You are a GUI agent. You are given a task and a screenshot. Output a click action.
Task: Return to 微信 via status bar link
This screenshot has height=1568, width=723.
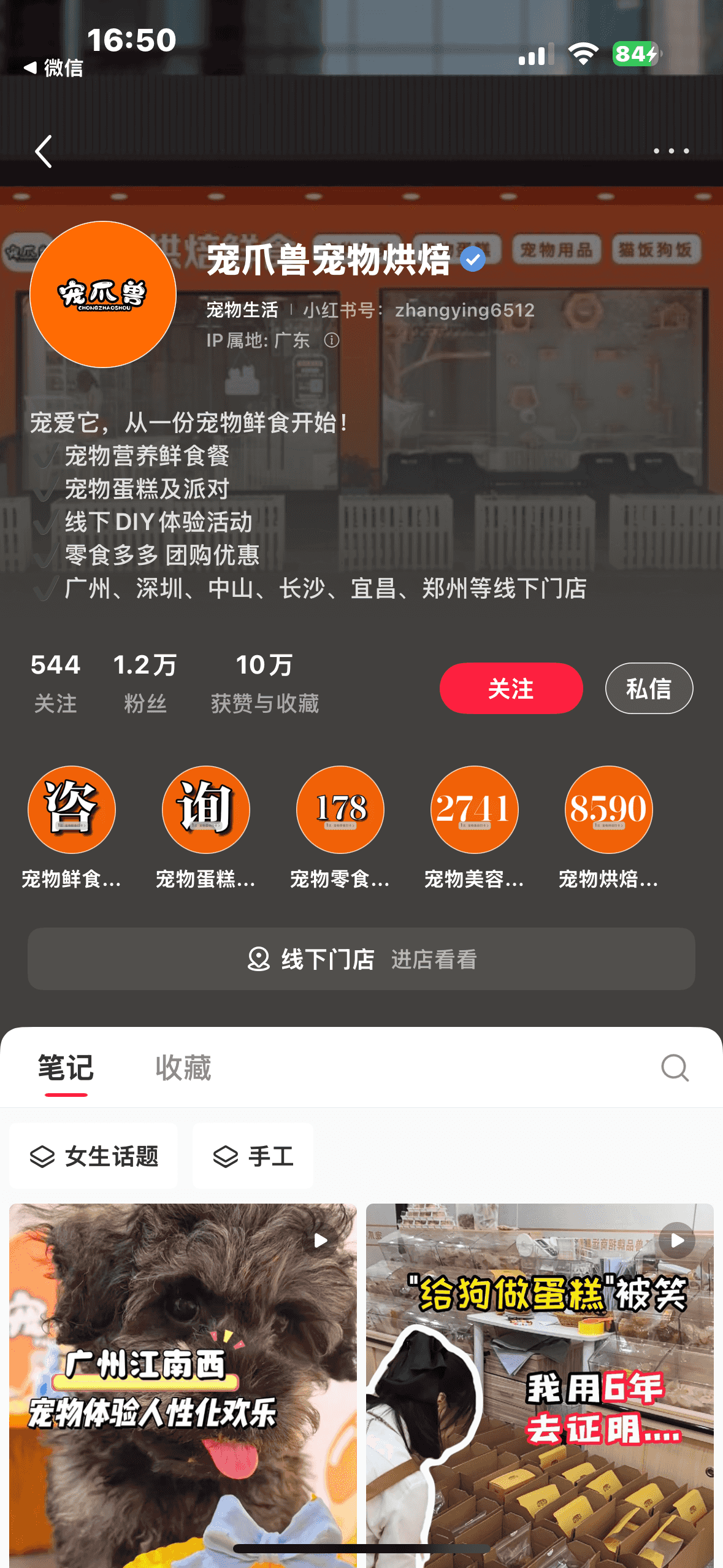tap(54, 67)
